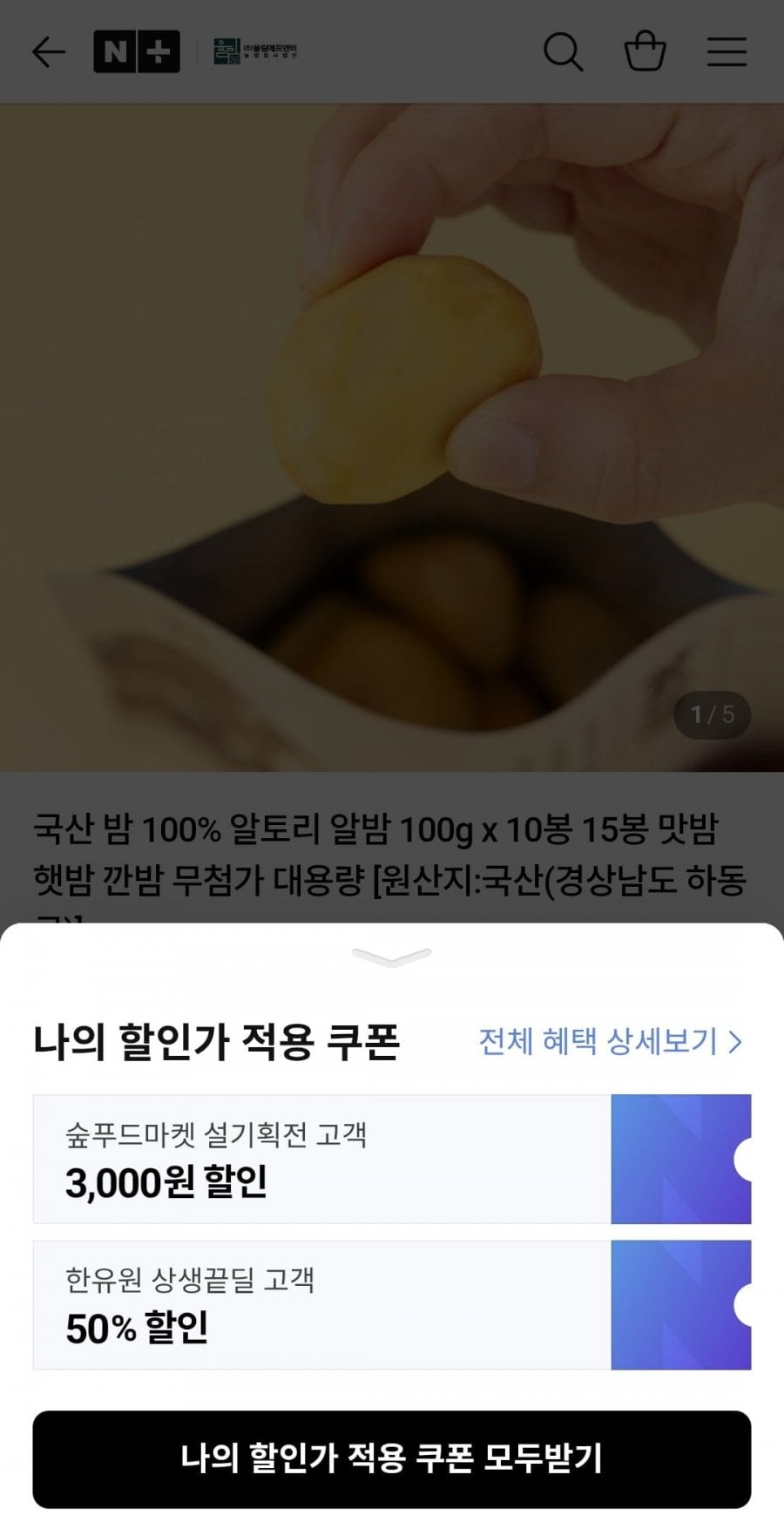Open 전체 혜택 상세보기 link
The width and height of the screenshot is (784, 1529).
tap(611, 1041)
